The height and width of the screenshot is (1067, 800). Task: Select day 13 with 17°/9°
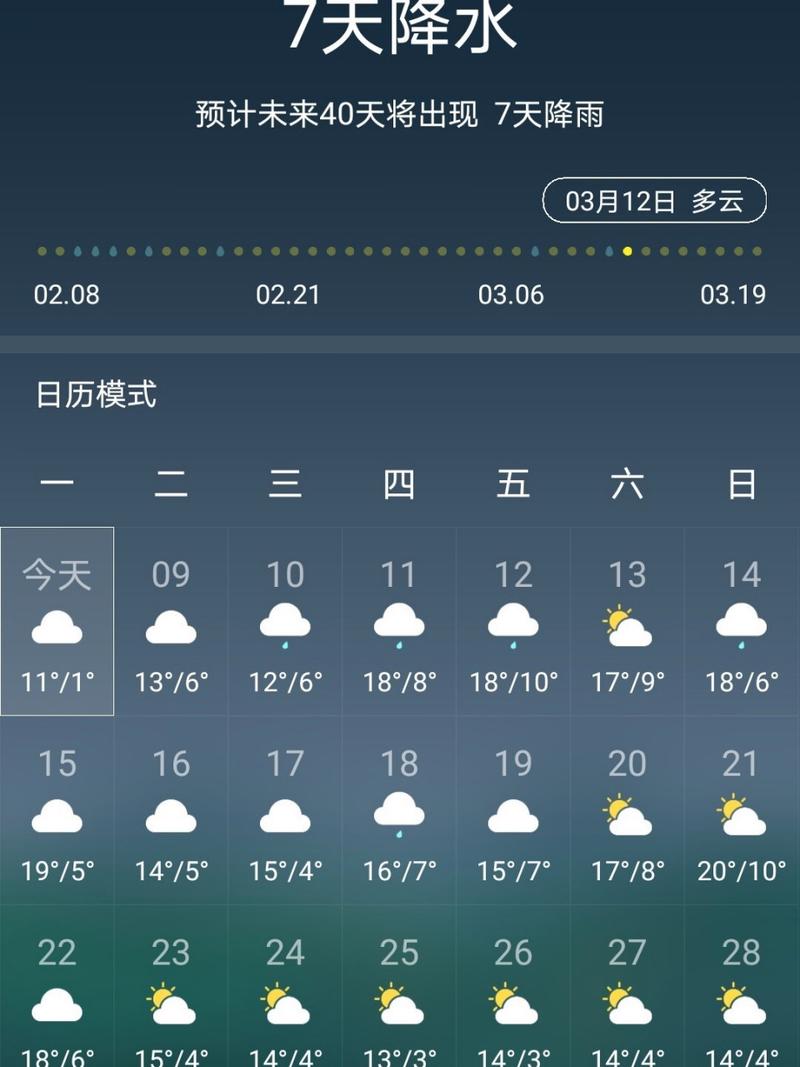pyautogui.click(x=627, y=622)
